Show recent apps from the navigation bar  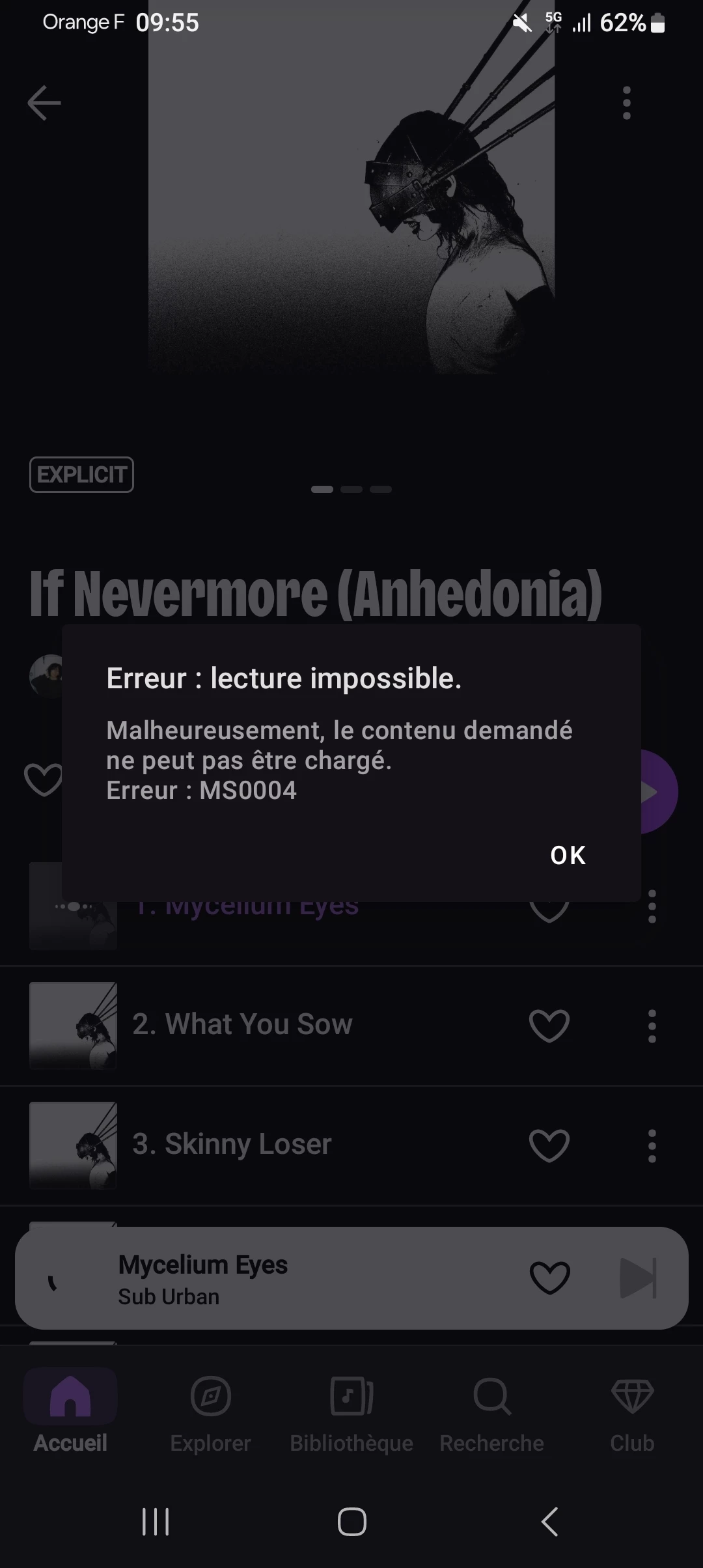156,1522
